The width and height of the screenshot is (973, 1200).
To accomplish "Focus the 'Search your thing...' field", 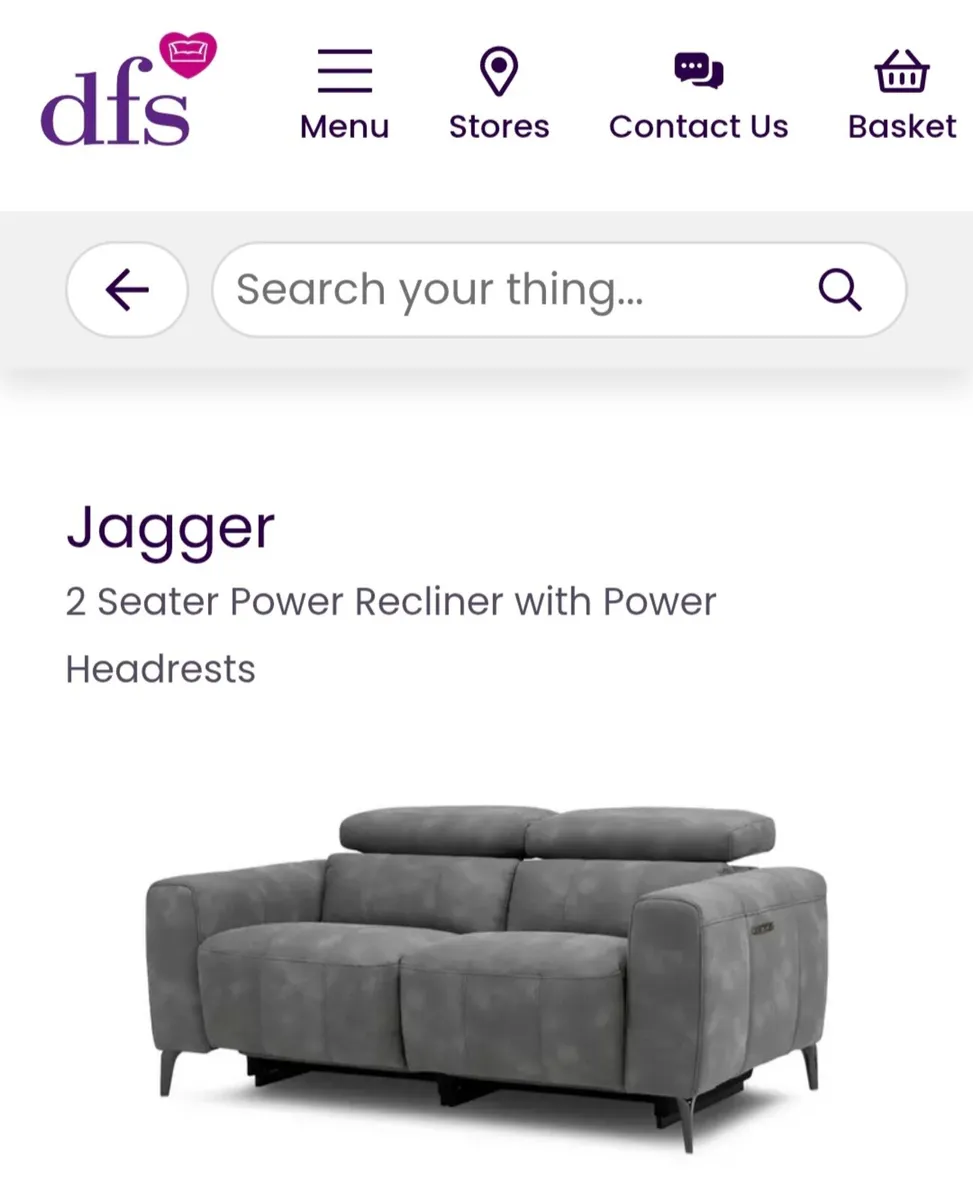I will (x=500, y=290).
